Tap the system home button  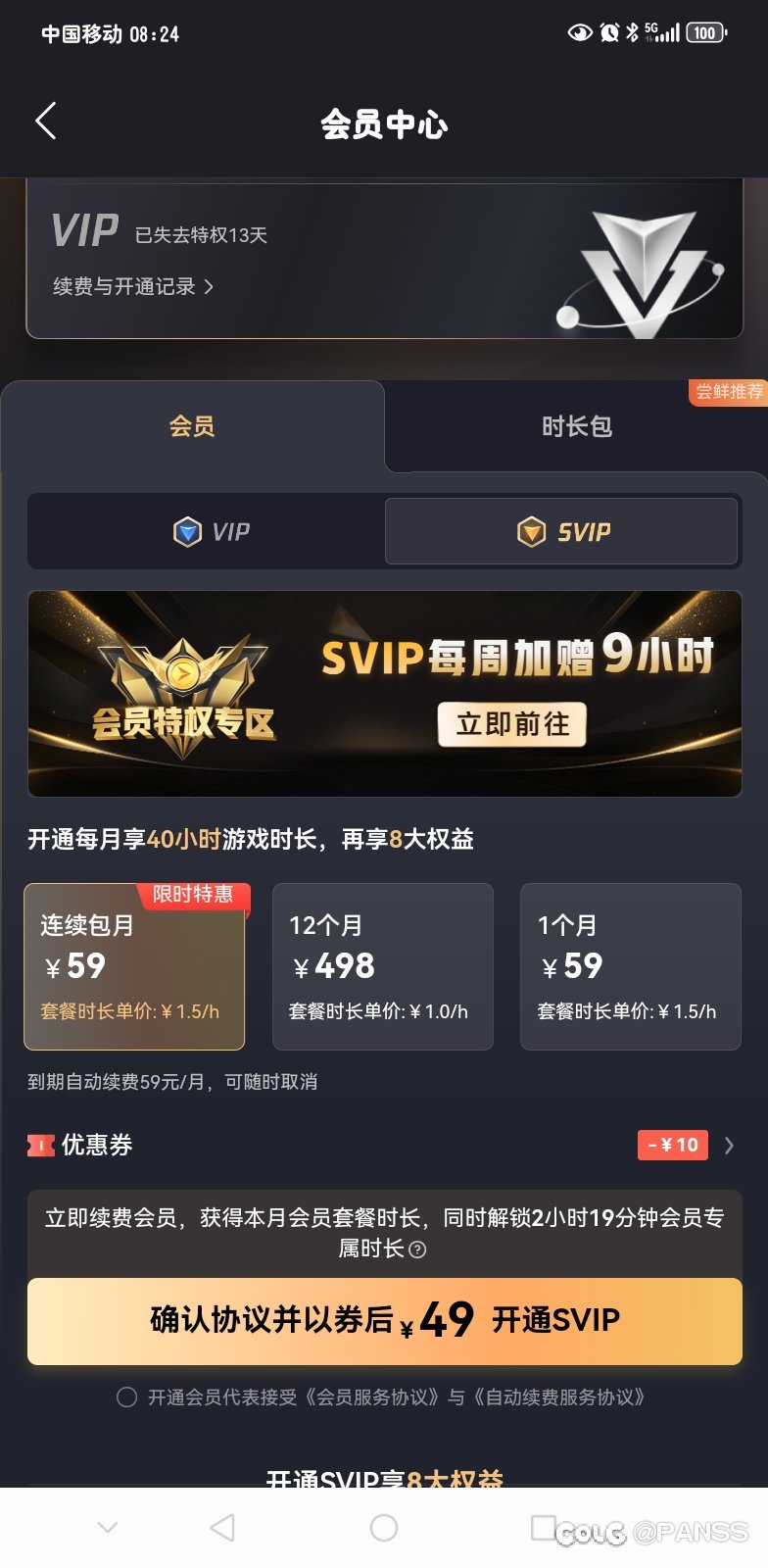384,1528
